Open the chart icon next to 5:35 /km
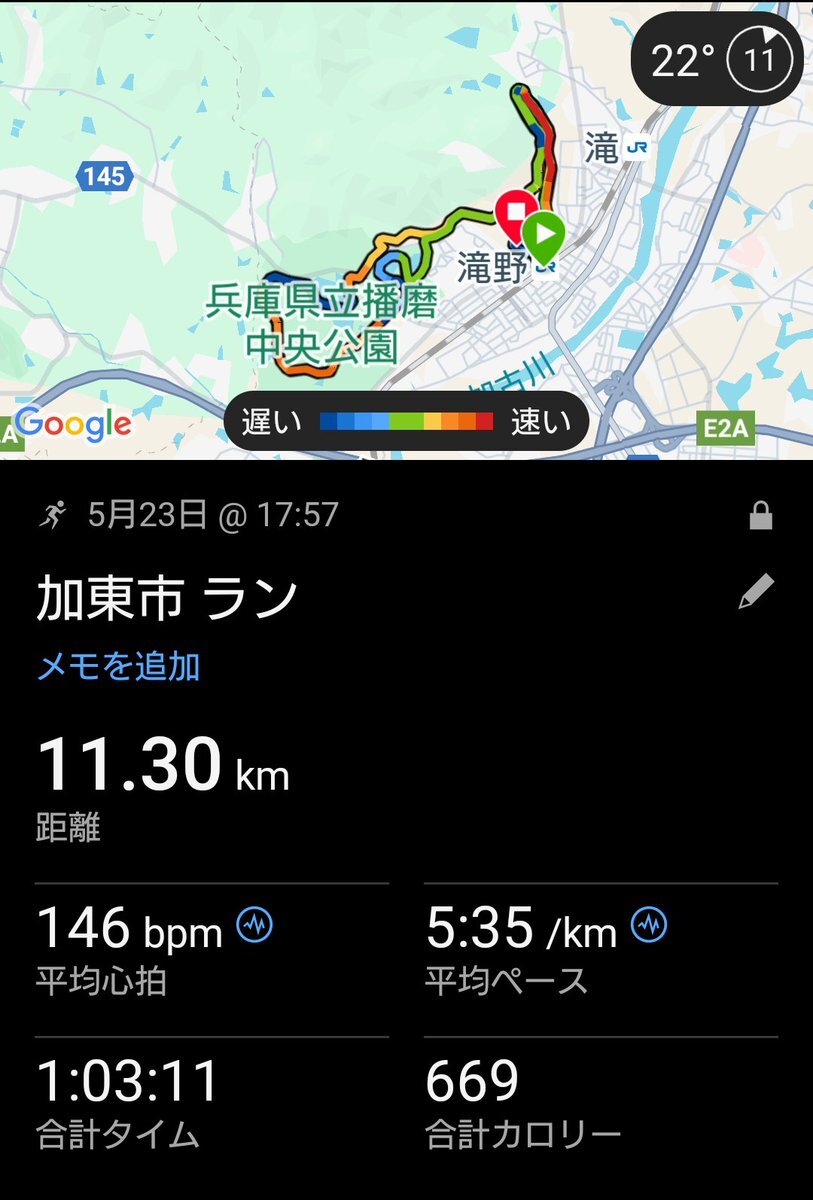The image size is (813, 1200). click(x=649, y=926)
